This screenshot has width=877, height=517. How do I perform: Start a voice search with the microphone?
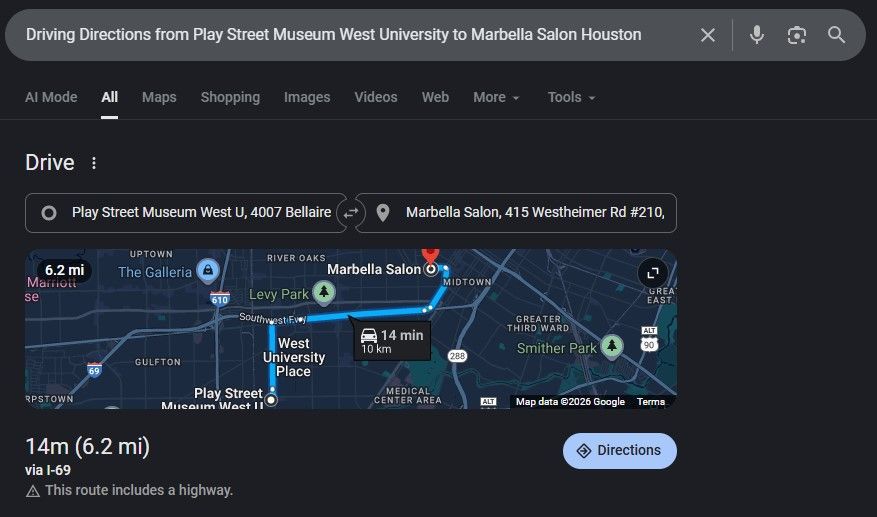tap(757, 35)
